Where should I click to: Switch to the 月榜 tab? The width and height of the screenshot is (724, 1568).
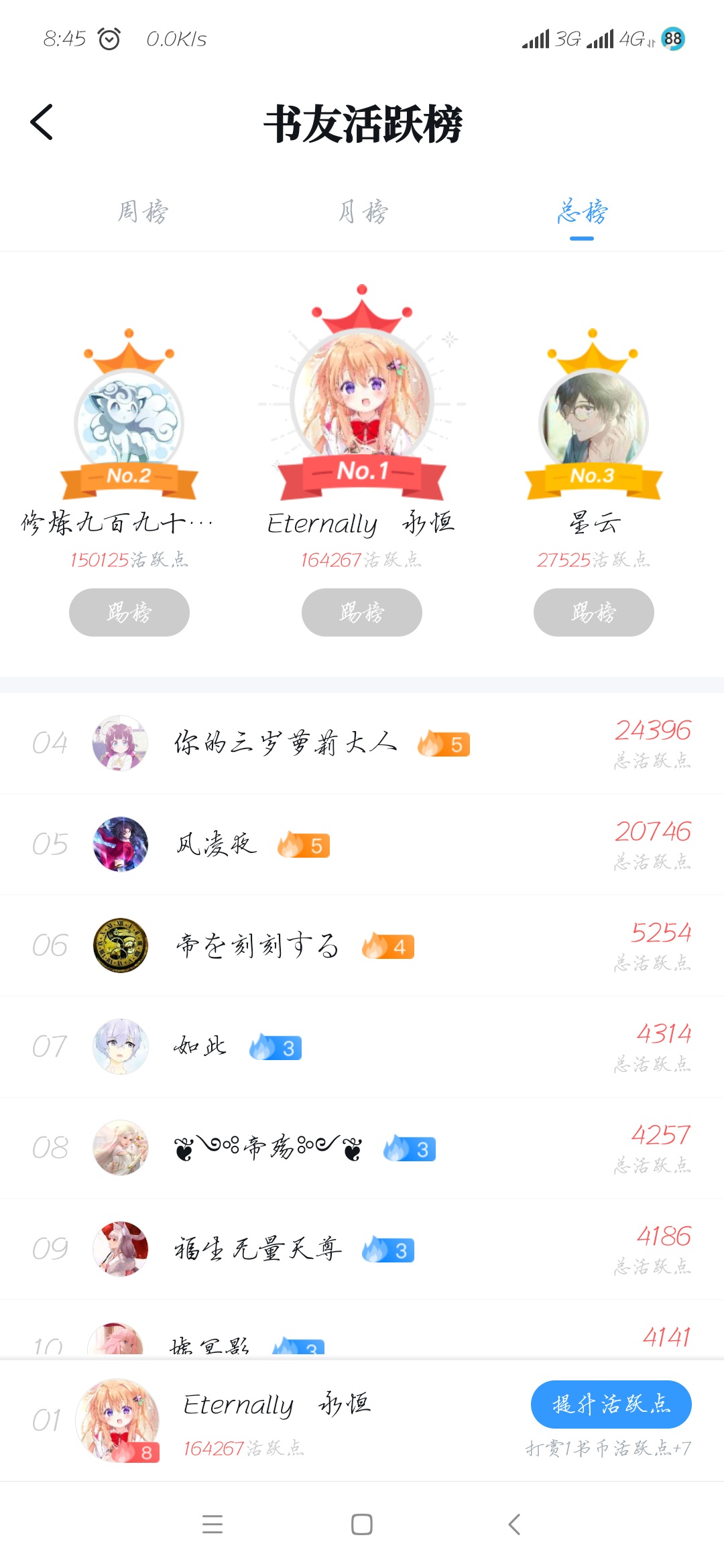pos(362,212)
